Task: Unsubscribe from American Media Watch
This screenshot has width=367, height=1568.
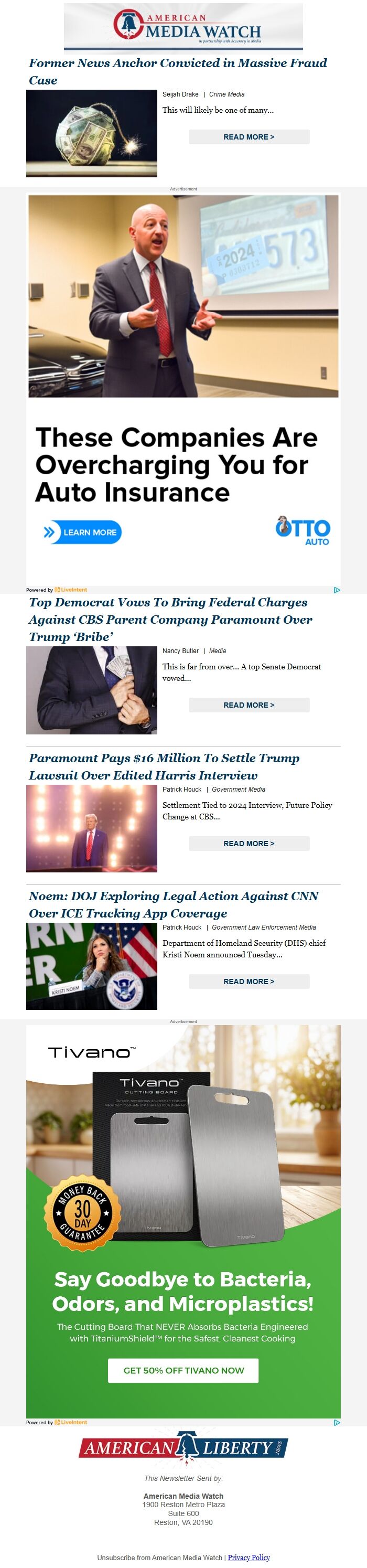Action: pos(159,1557)
